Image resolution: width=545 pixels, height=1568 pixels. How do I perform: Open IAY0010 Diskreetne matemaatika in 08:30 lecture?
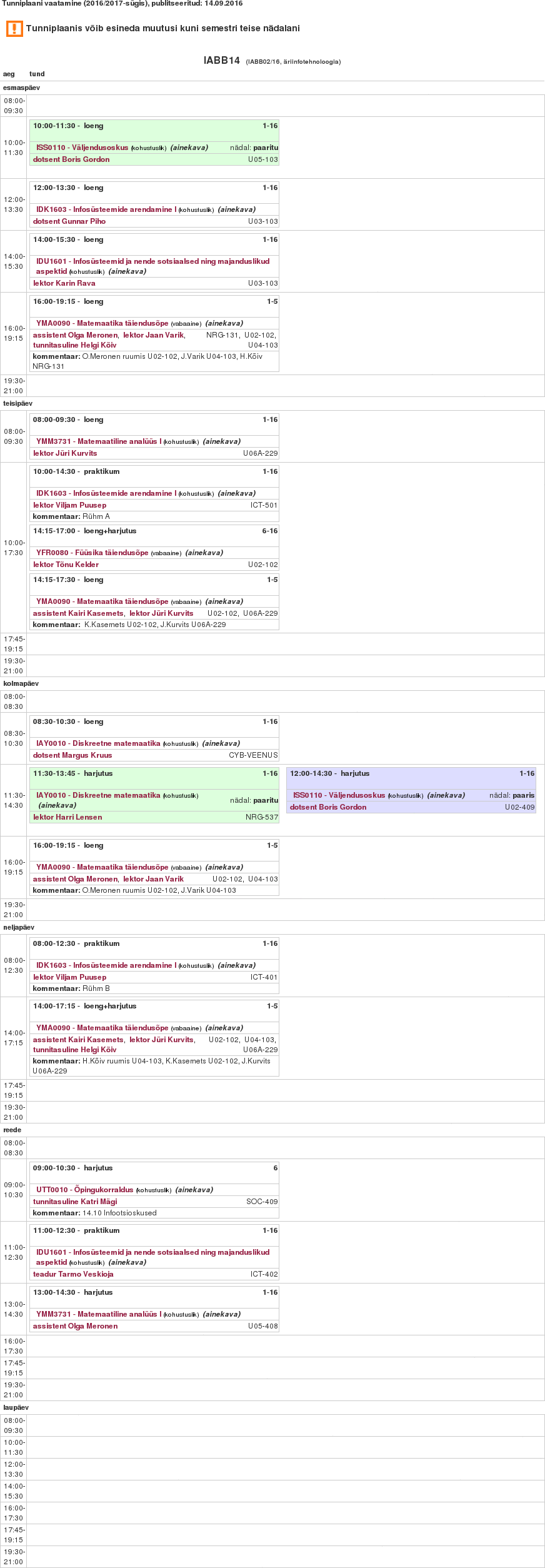[97, 743]
